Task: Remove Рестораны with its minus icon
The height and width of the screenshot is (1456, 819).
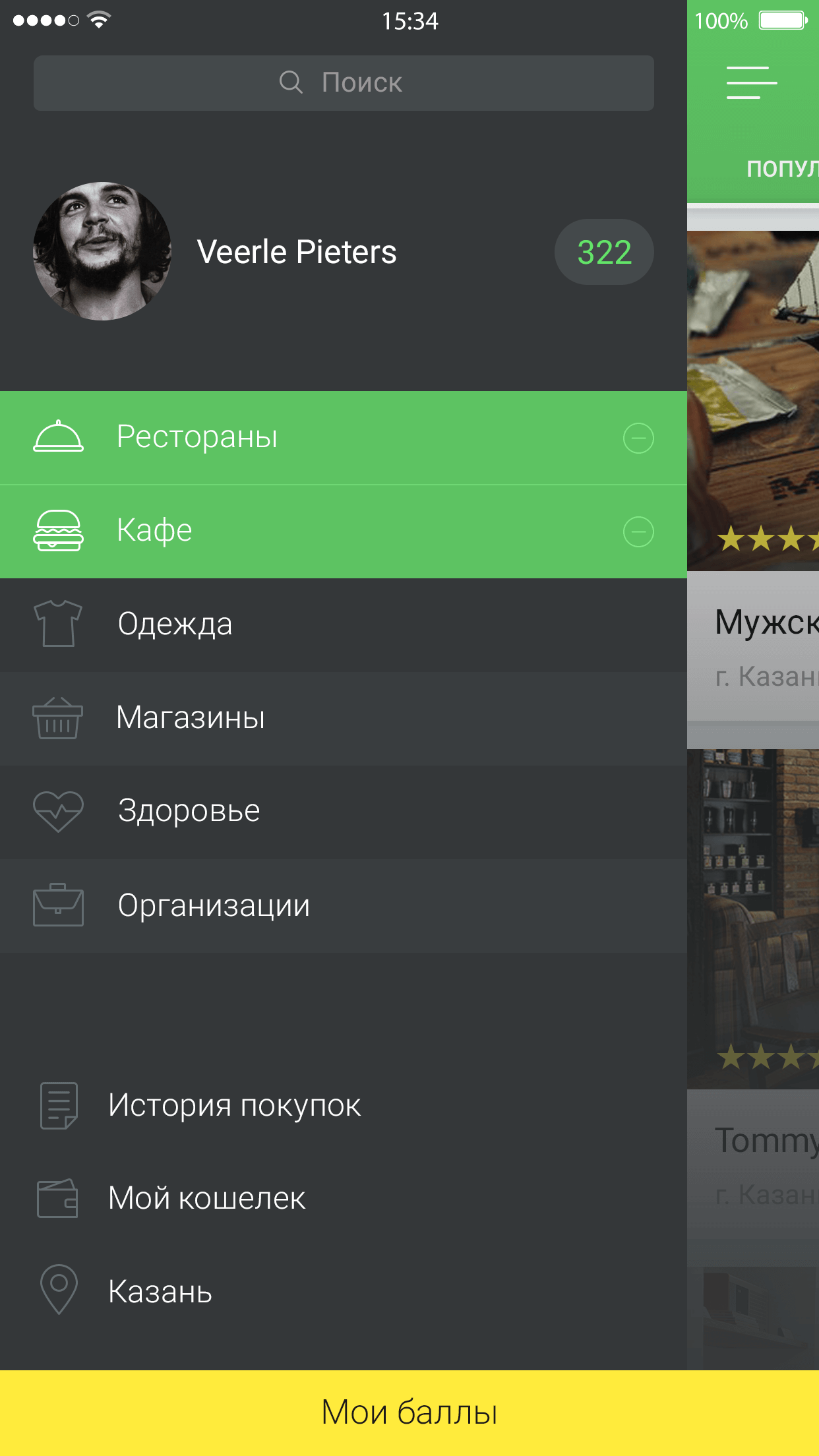Action: click(638, 438)
